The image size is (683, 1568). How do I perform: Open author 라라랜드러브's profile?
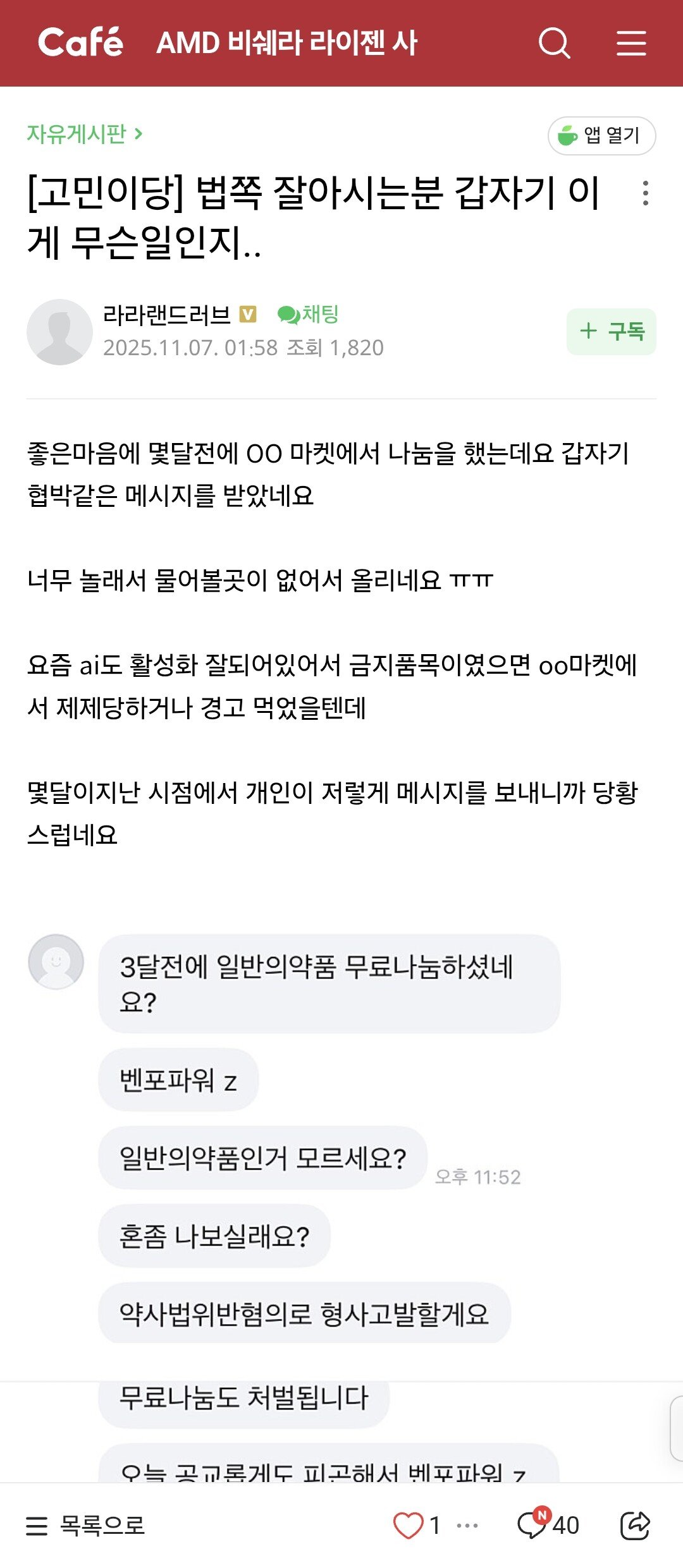click(x=167, y=314)
